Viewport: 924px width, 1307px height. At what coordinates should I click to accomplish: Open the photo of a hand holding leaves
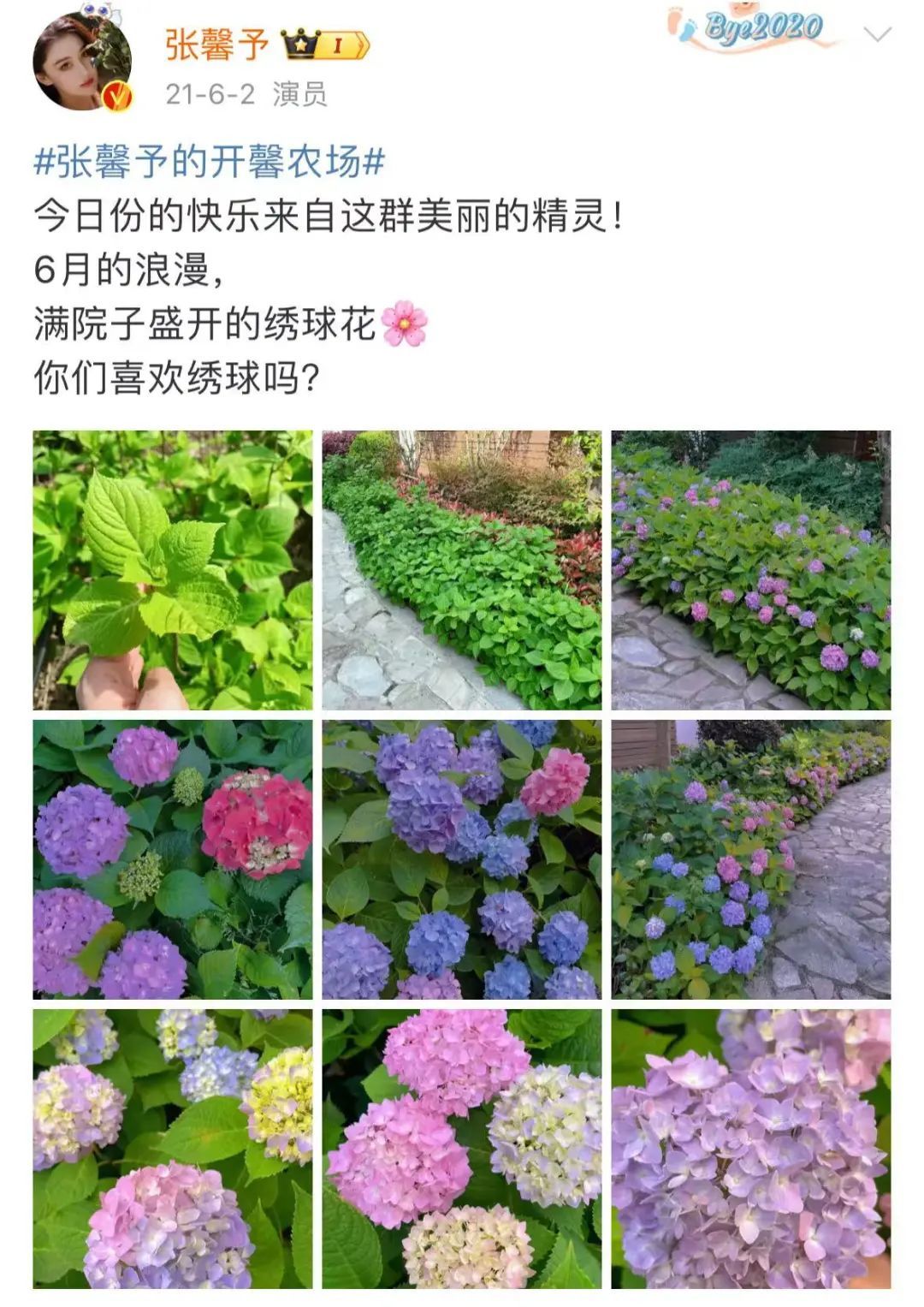point(173,570)
